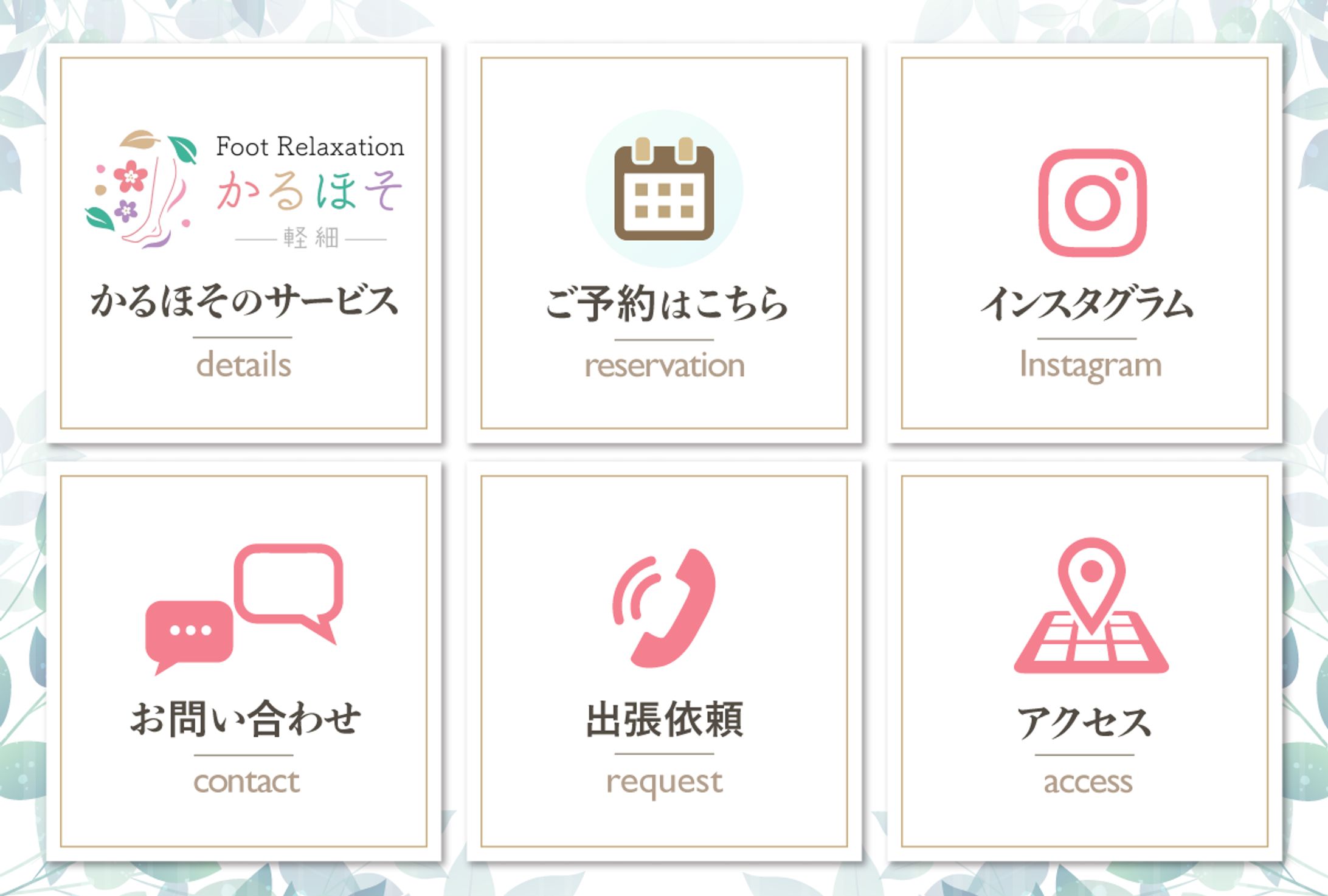Select the お問い合わせ contact tile
1328x896 pixels.
coord(244,661)
